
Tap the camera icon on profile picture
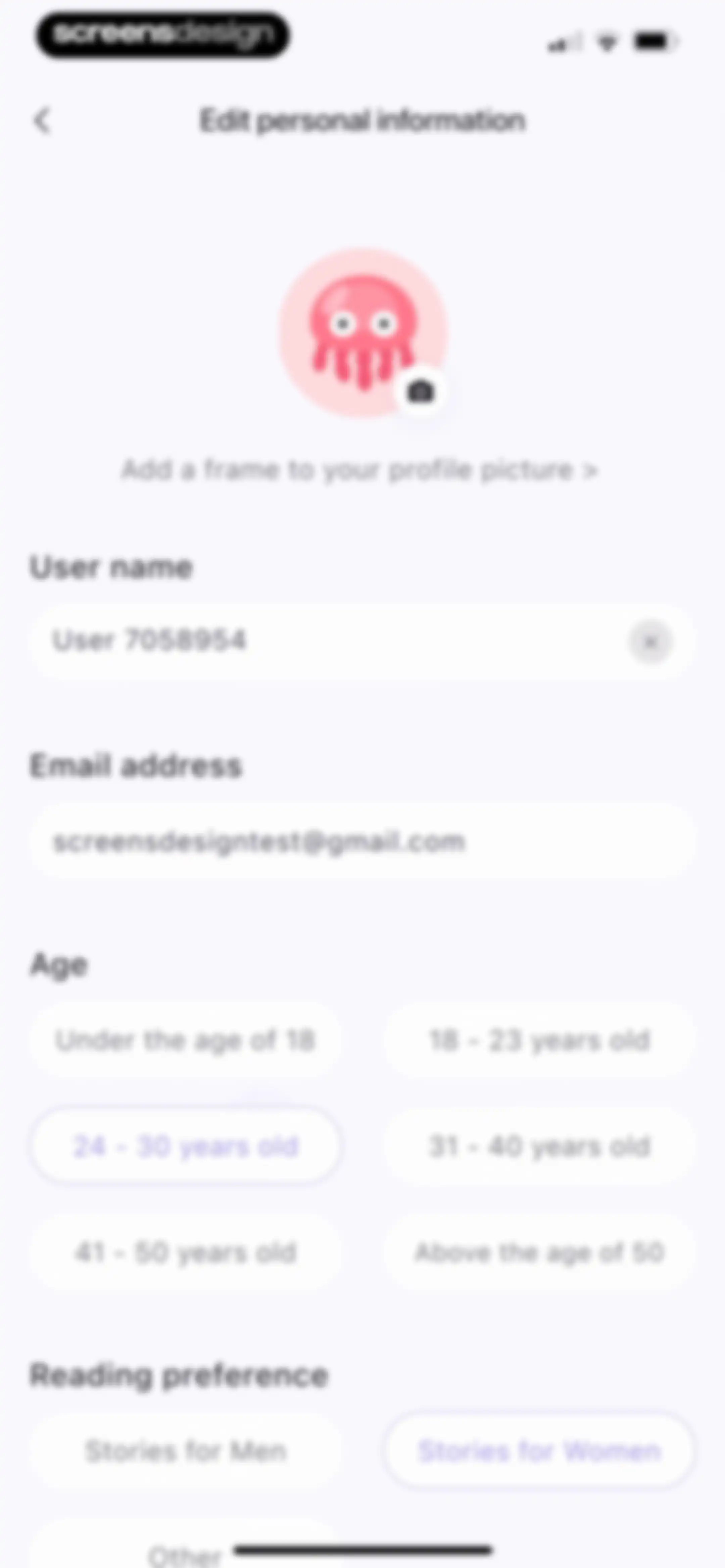[x=420, y=392]
